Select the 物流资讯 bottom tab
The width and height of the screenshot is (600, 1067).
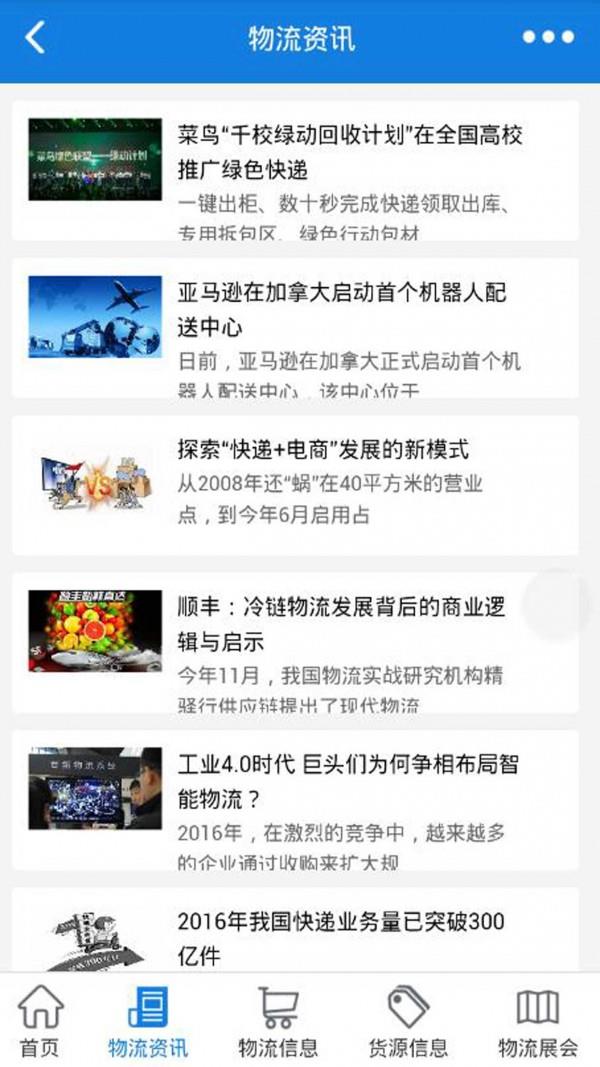point(148,1020)
